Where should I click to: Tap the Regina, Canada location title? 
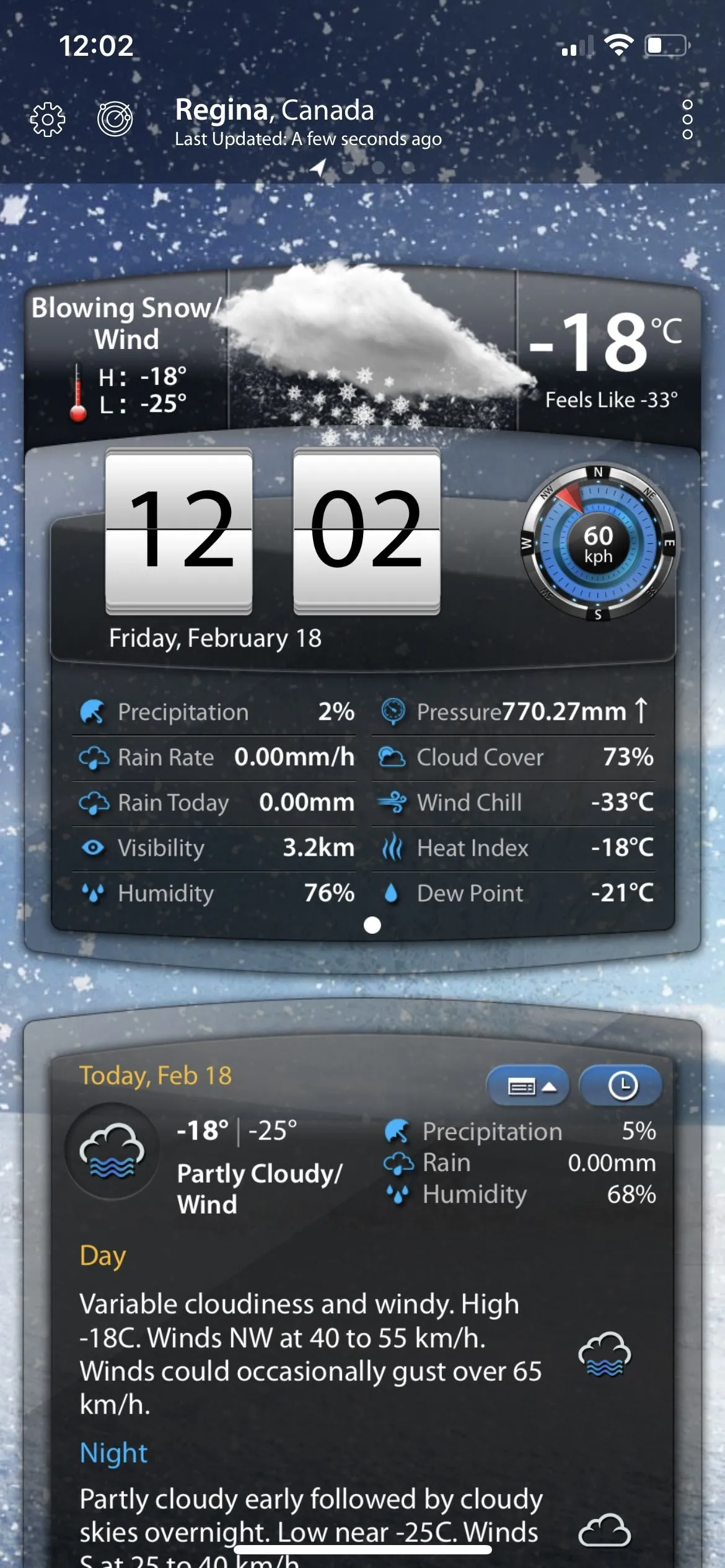click(x=275, y=110)
